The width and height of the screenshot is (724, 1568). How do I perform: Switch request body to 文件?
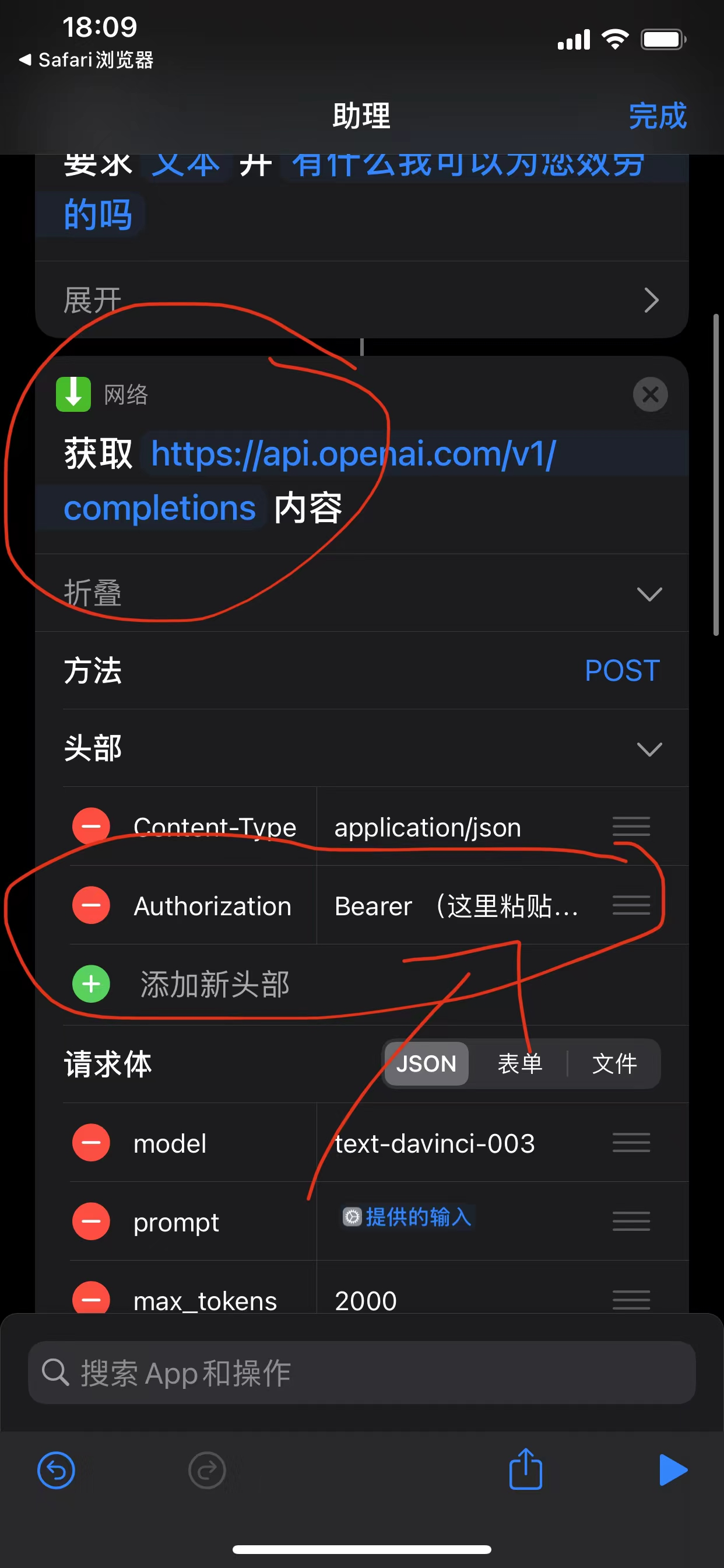(x=614, y=1063)
